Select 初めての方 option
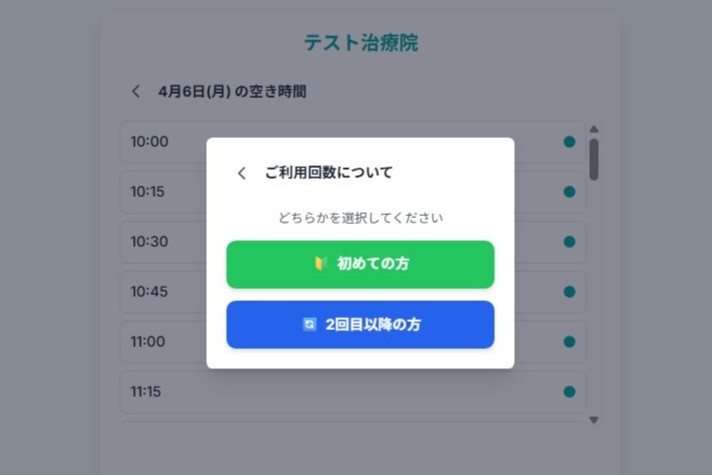712x475 pixels. point(360,264)
